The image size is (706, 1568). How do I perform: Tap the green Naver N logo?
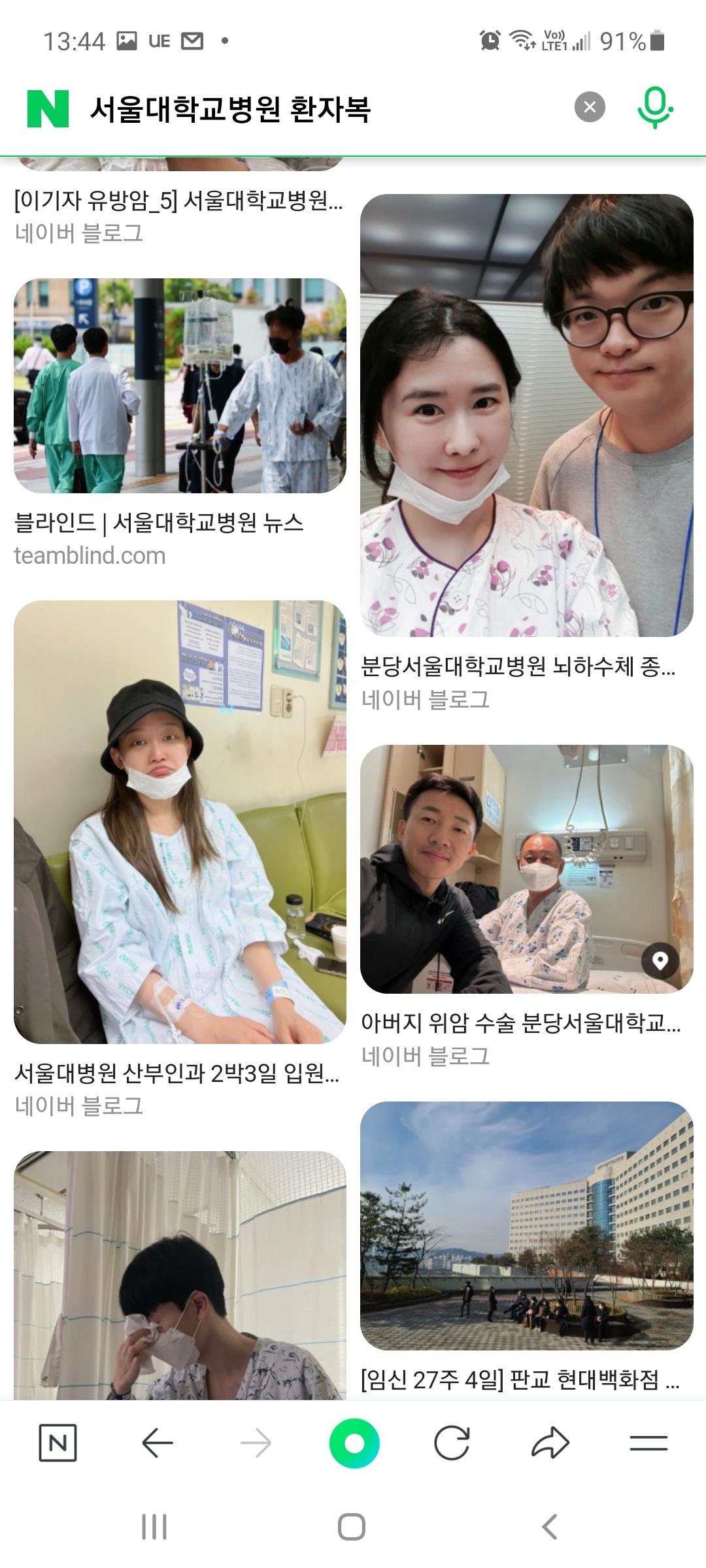point(48,108)
